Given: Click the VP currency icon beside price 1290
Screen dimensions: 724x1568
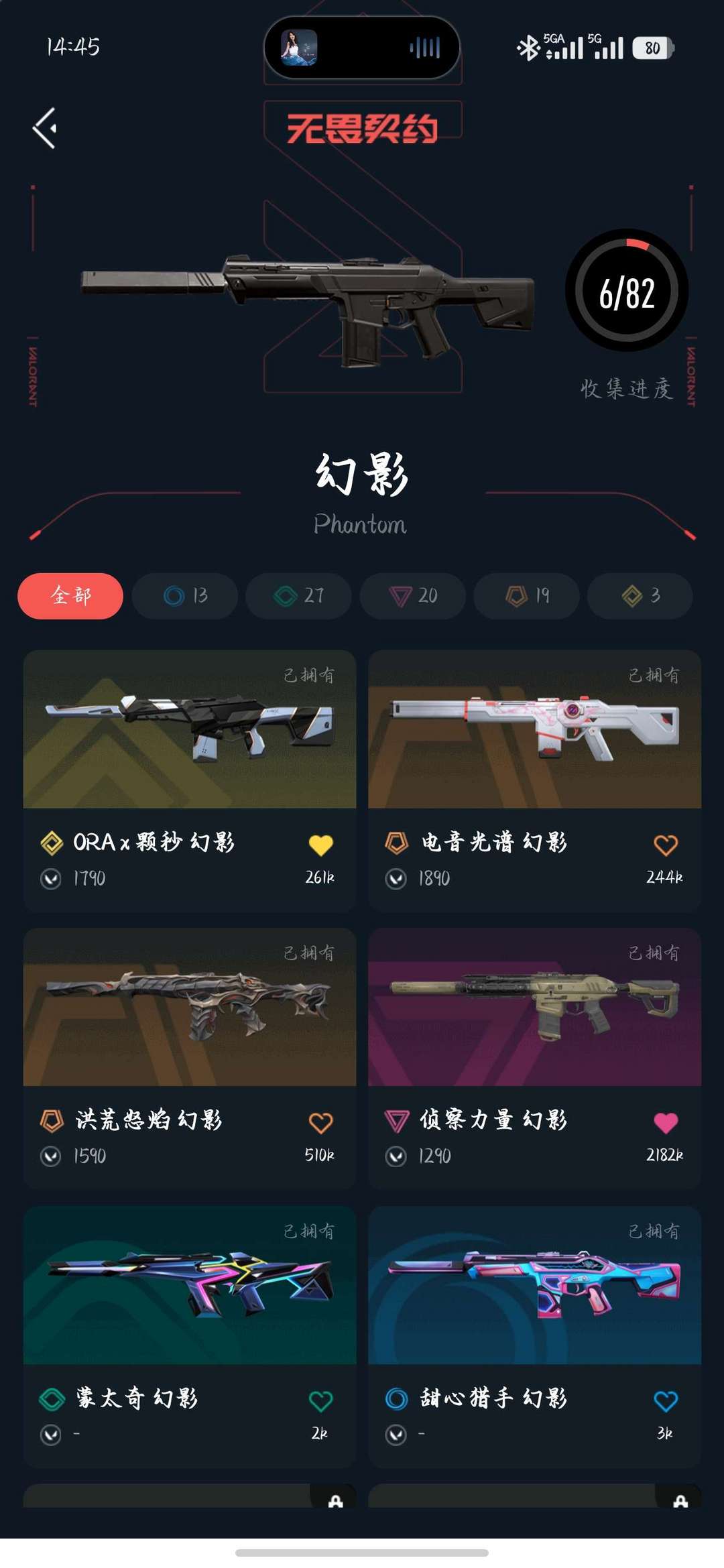Looking at the screenshot, I should 397,1156.
